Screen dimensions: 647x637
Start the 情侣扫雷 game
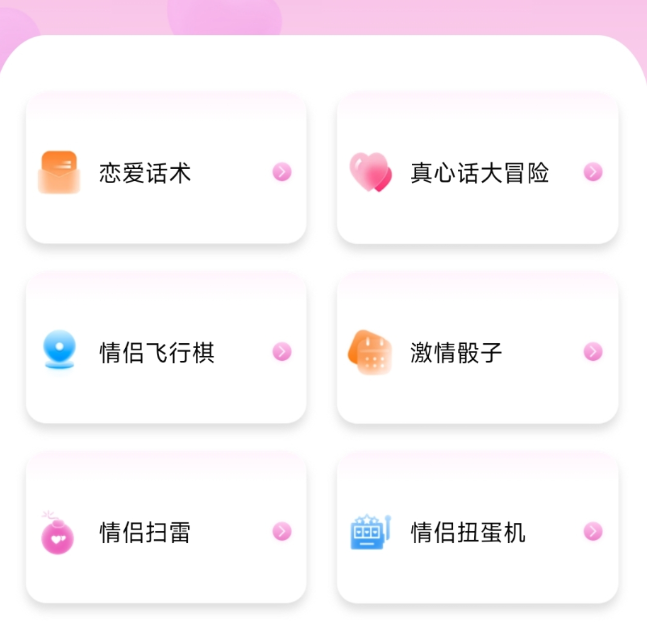pyautogui.click(x=166, y=532)
